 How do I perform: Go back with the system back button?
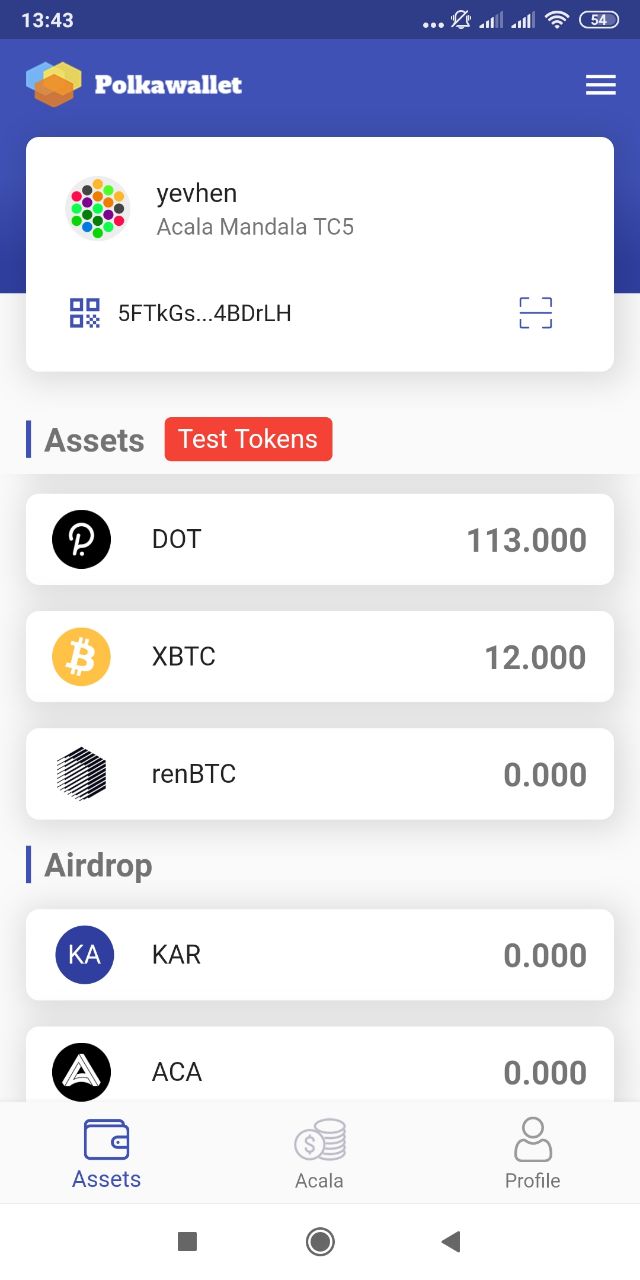pyautogui.click(x=451, y=1242)
